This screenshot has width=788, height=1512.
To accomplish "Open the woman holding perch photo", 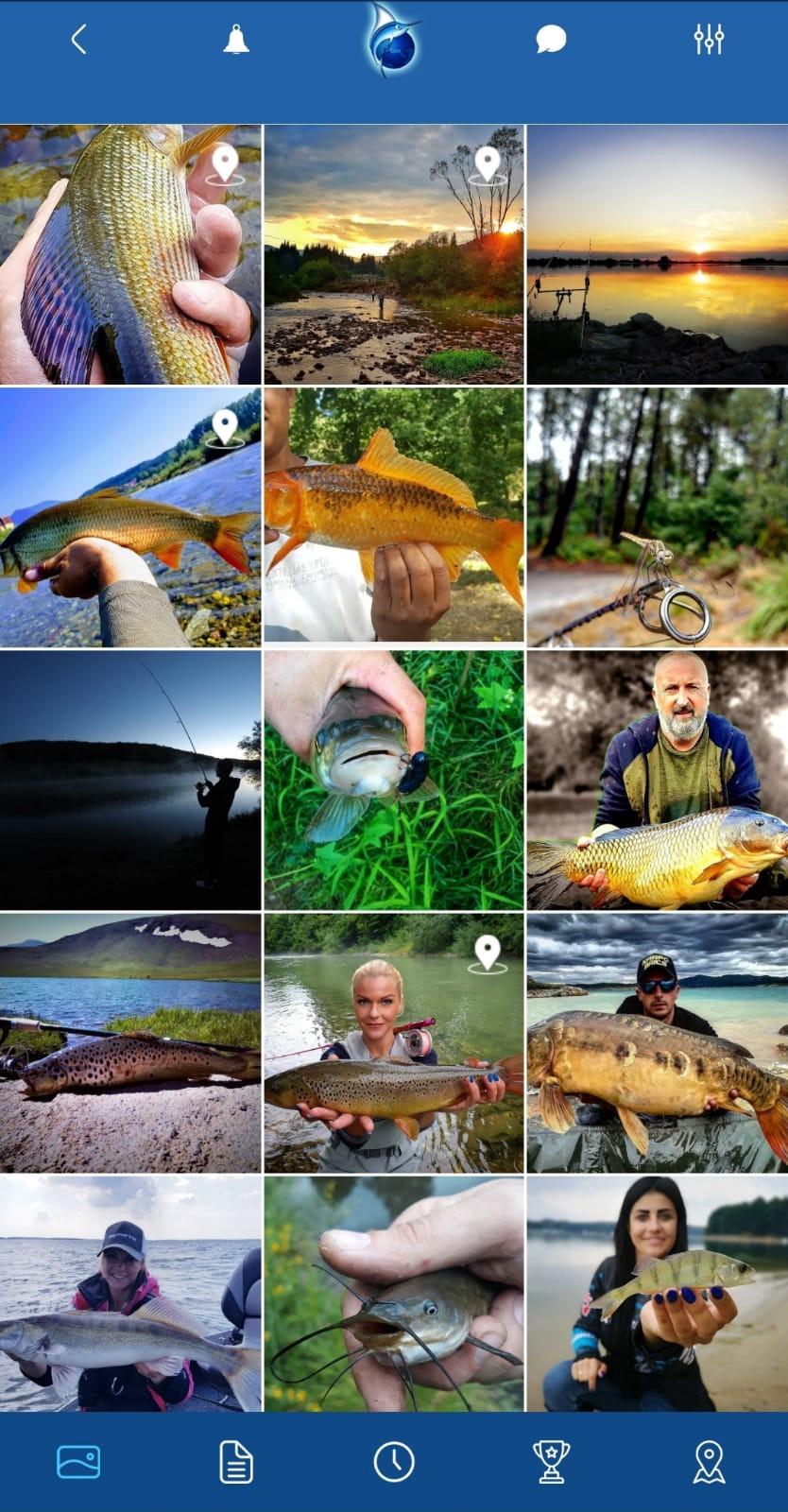I will 658,1293.
